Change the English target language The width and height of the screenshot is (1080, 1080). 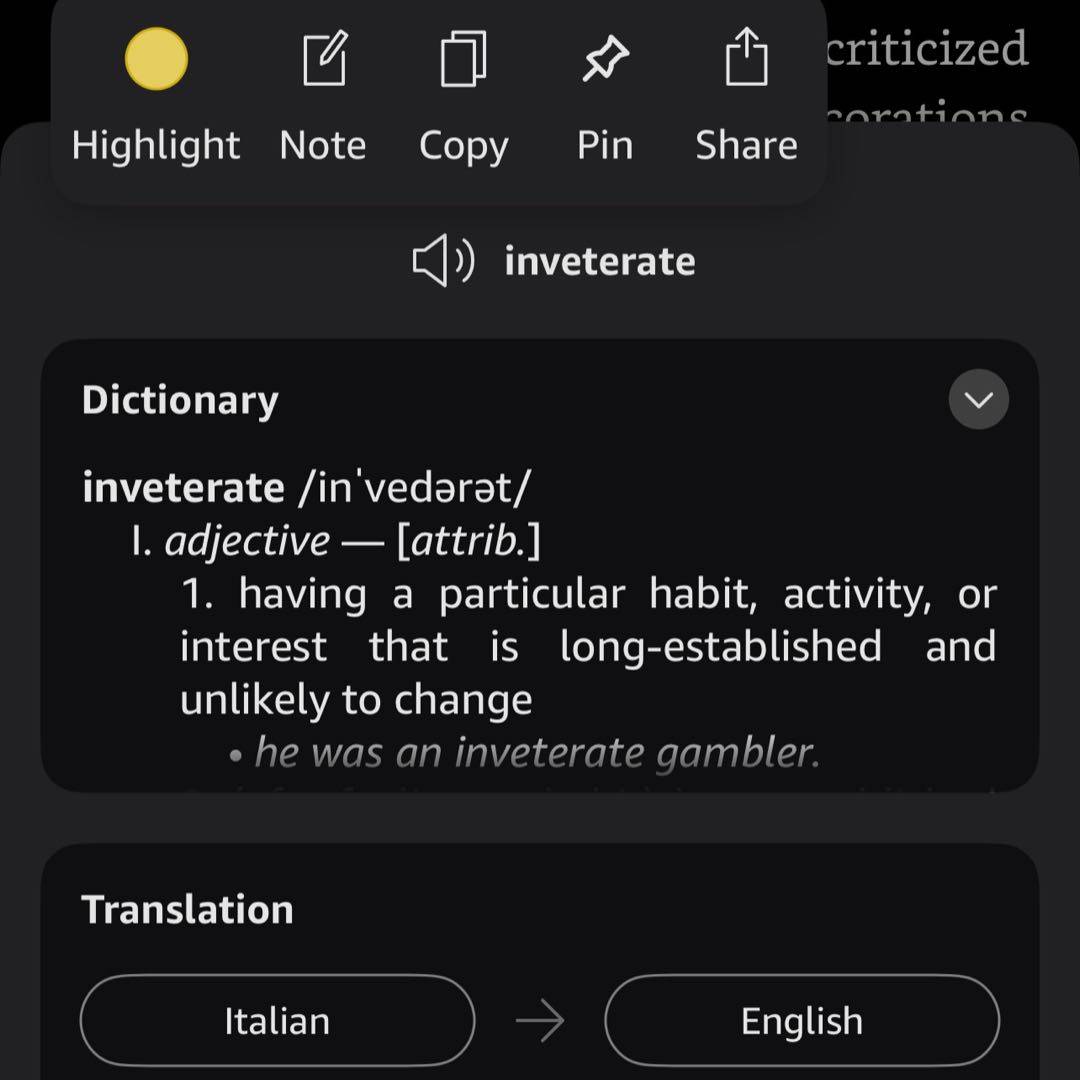(801, 1021)
